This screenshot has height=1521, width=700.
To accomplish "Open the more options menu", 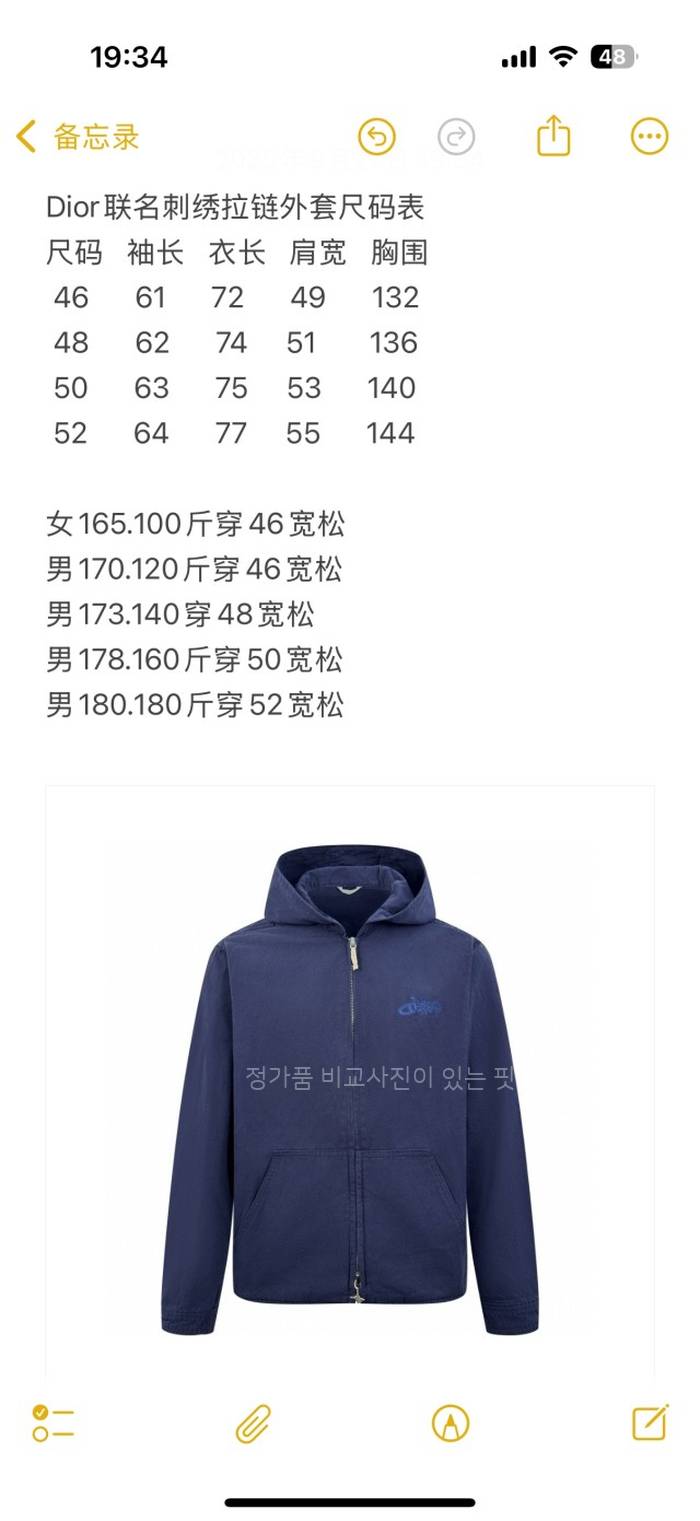I will coord(649,137).
